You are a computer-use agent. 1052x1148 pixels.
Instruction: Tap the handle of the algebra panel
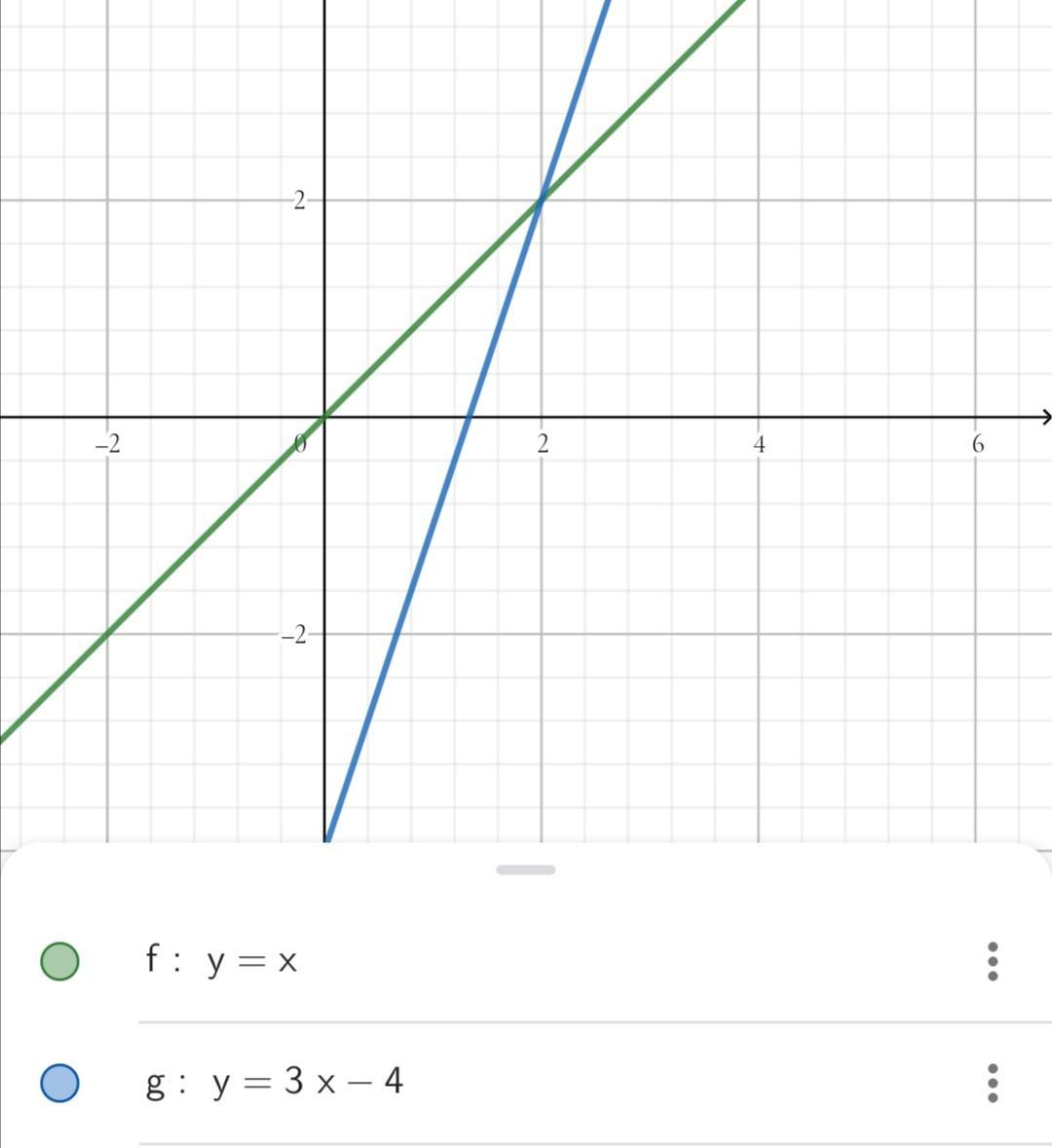(526, 870)
